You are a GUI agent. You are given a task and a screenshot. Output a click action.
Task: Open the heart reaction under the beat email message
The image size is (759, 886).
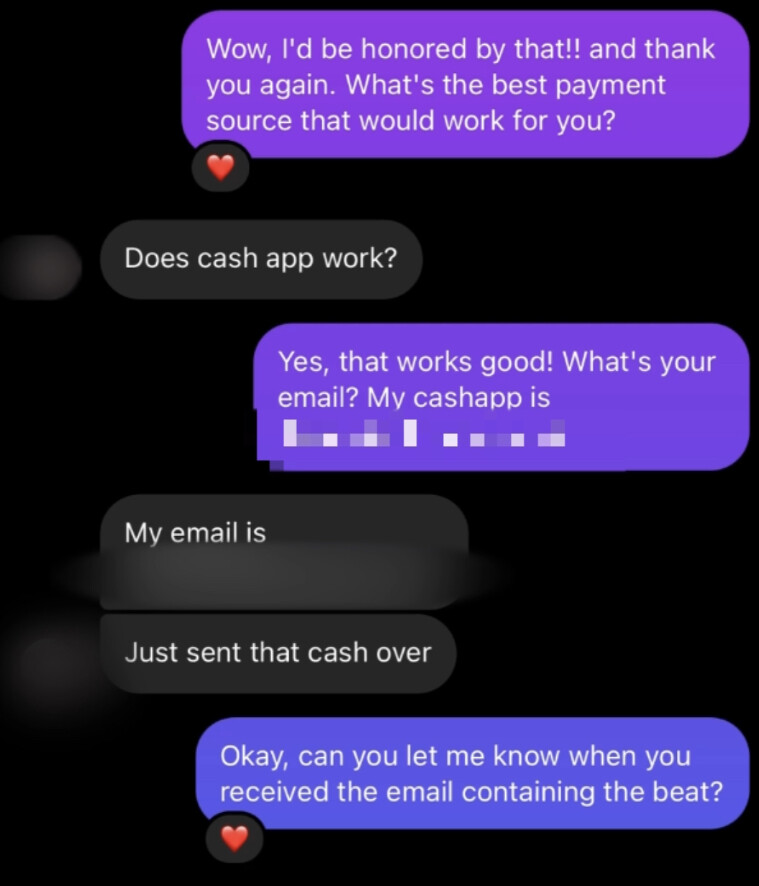[234, 839]
